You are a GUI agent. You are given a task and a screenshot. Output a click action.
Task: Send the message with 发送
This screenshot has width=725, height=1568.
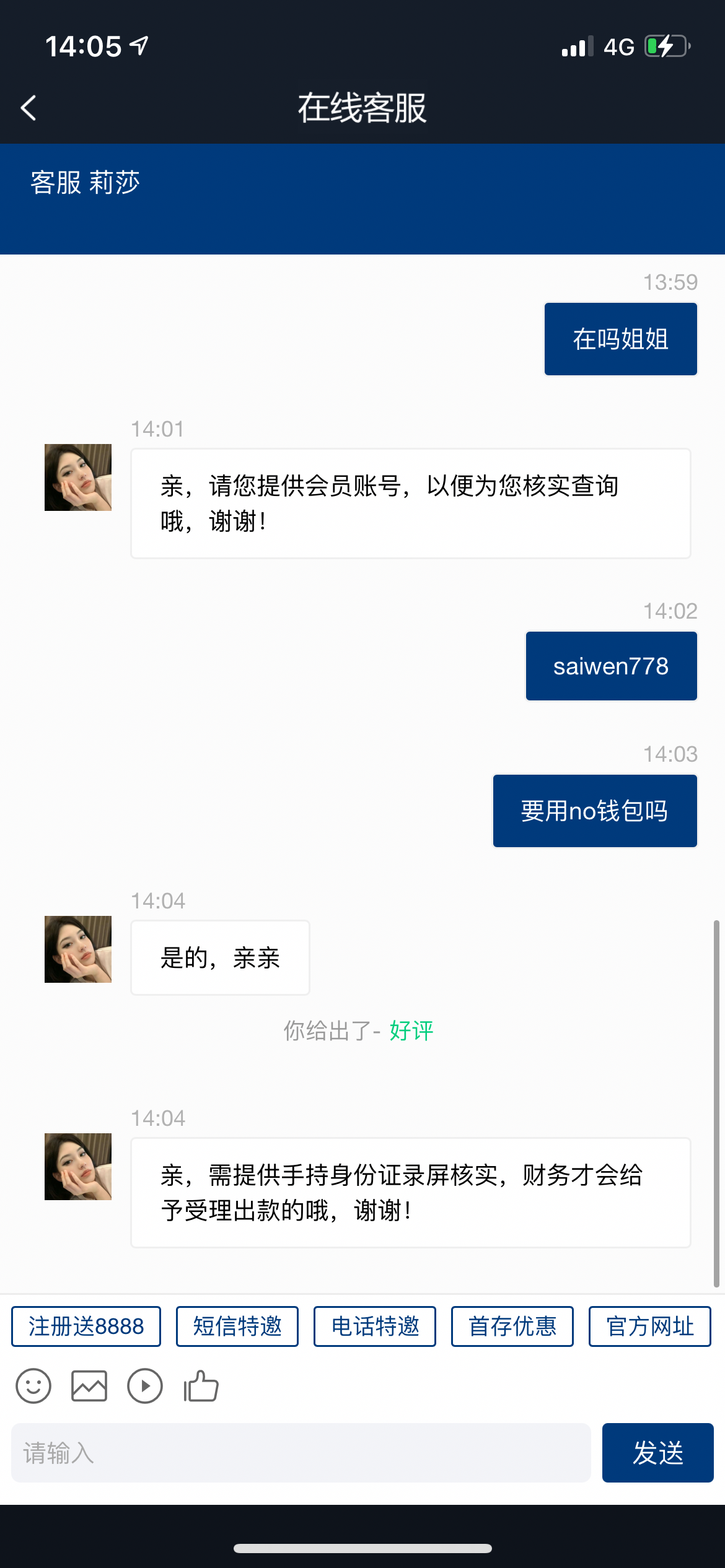(657, 1453)
